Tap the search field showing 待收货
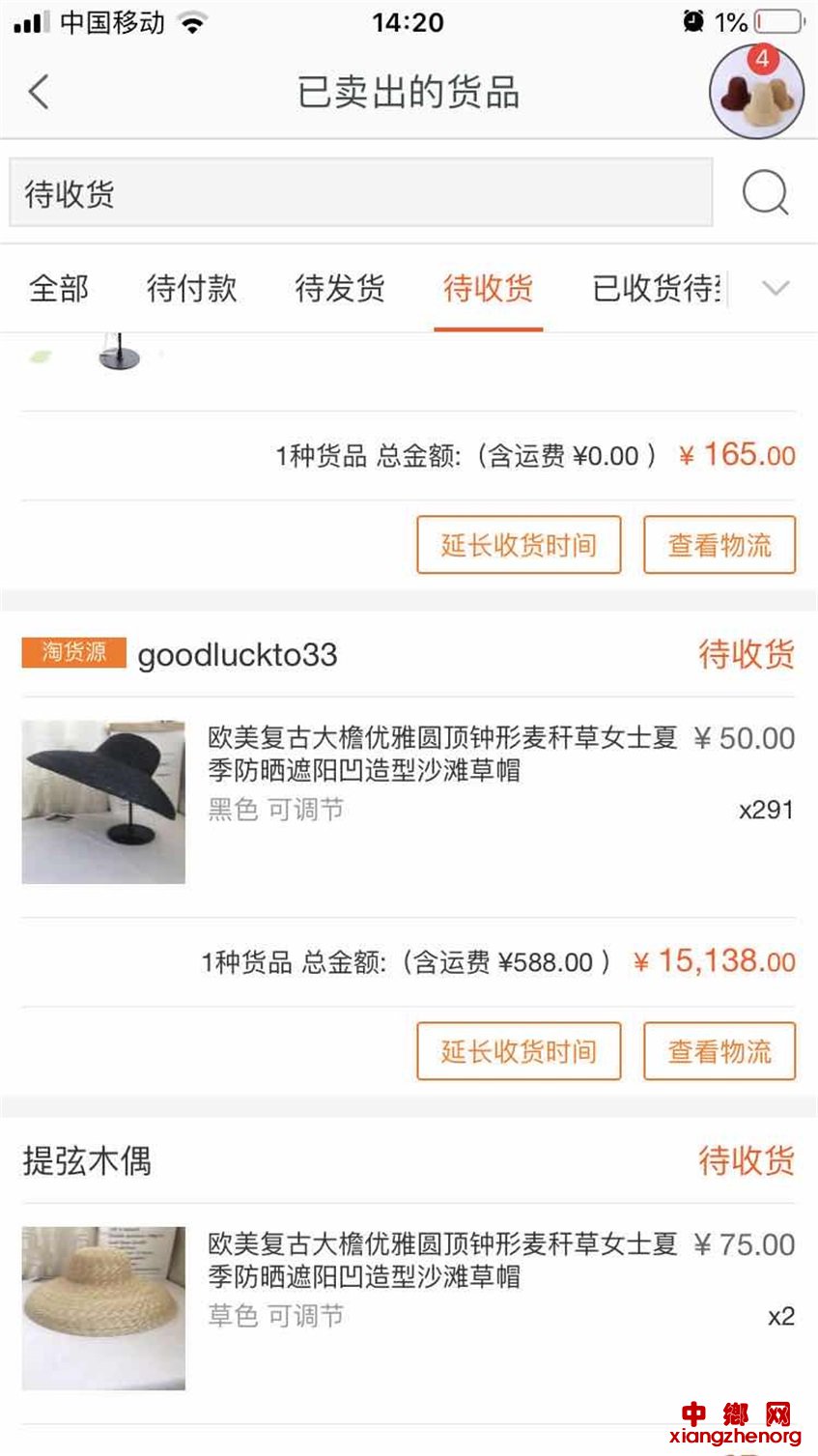 (x=361, y=193)
